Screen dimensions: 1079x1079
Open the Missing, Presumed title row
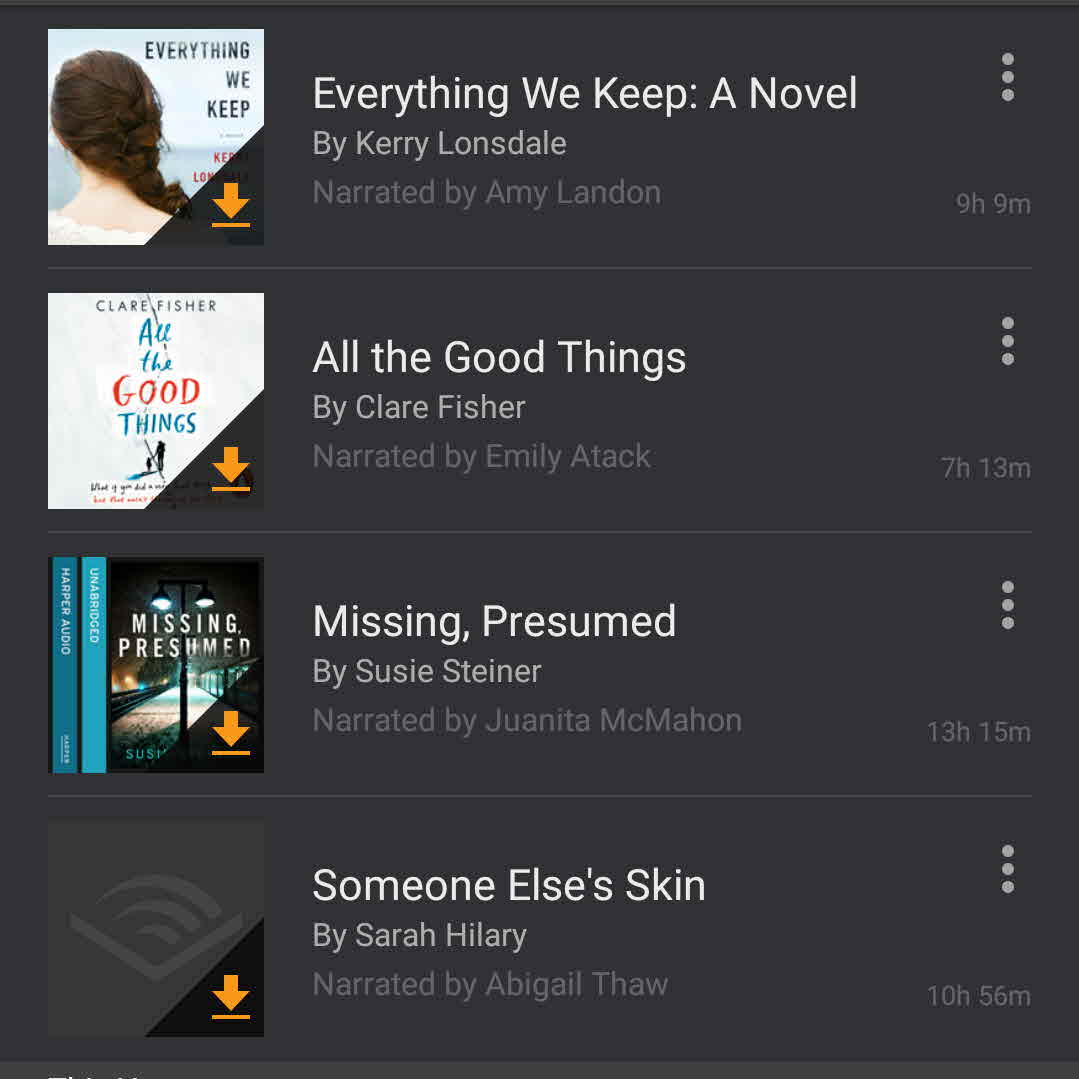494,622
